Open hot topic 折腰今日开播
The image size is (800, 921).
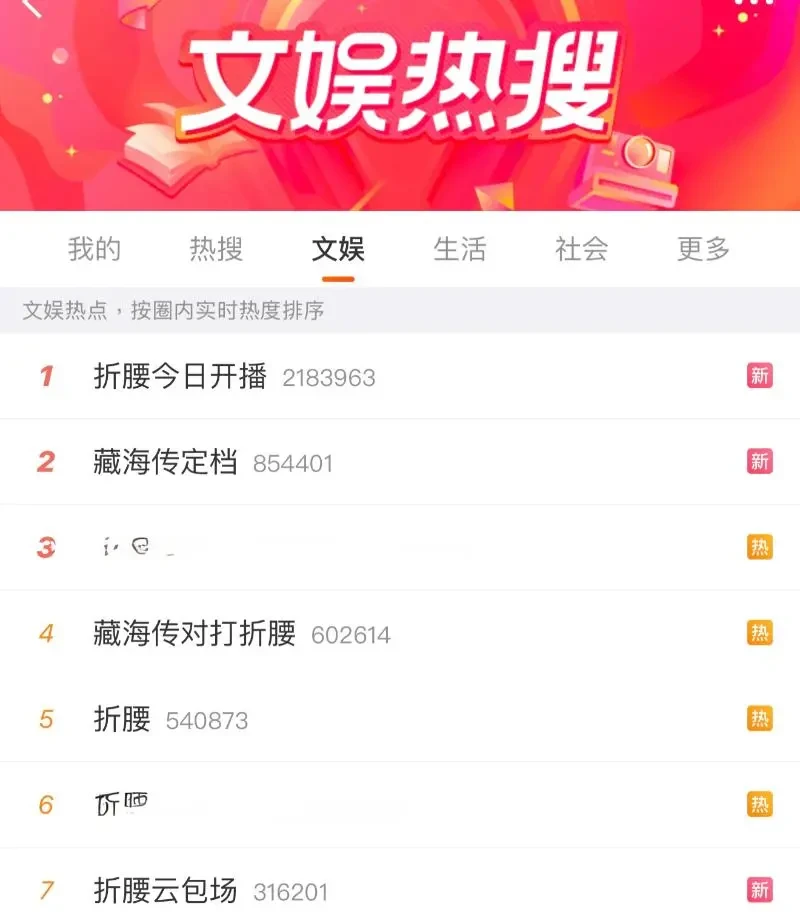pos(180,376)
